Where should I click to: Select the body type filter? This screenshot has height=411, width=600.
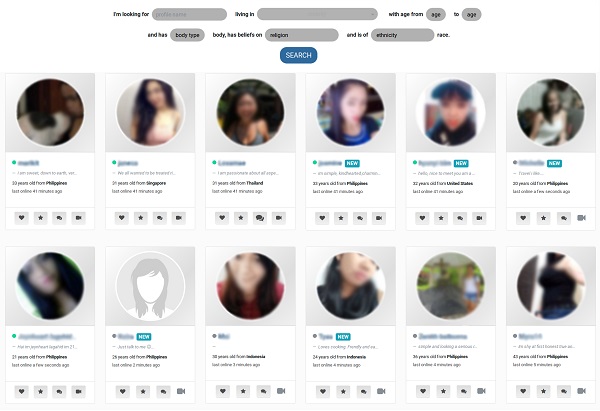tap(187, 35)
